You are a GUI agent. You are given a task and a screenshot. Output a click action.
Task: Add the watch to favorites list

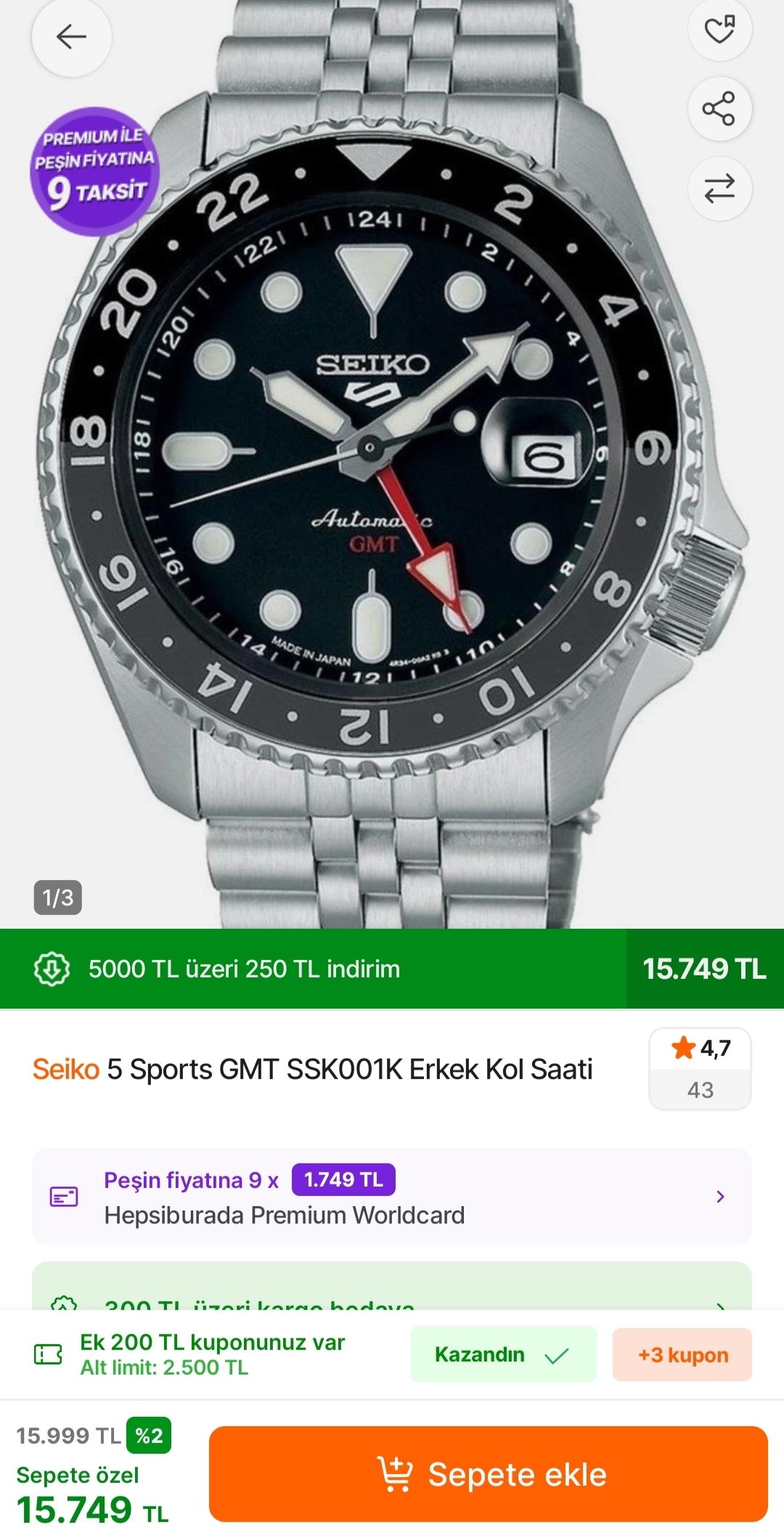[719, 30]
